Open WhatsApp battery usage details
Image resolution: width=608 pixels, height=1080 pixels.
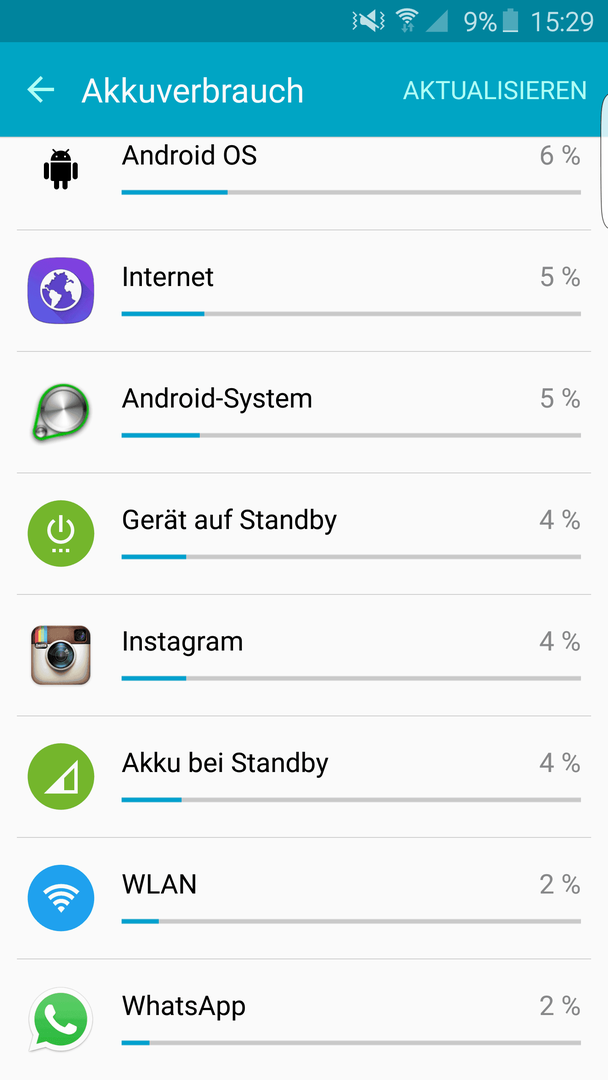[304, 1019]
